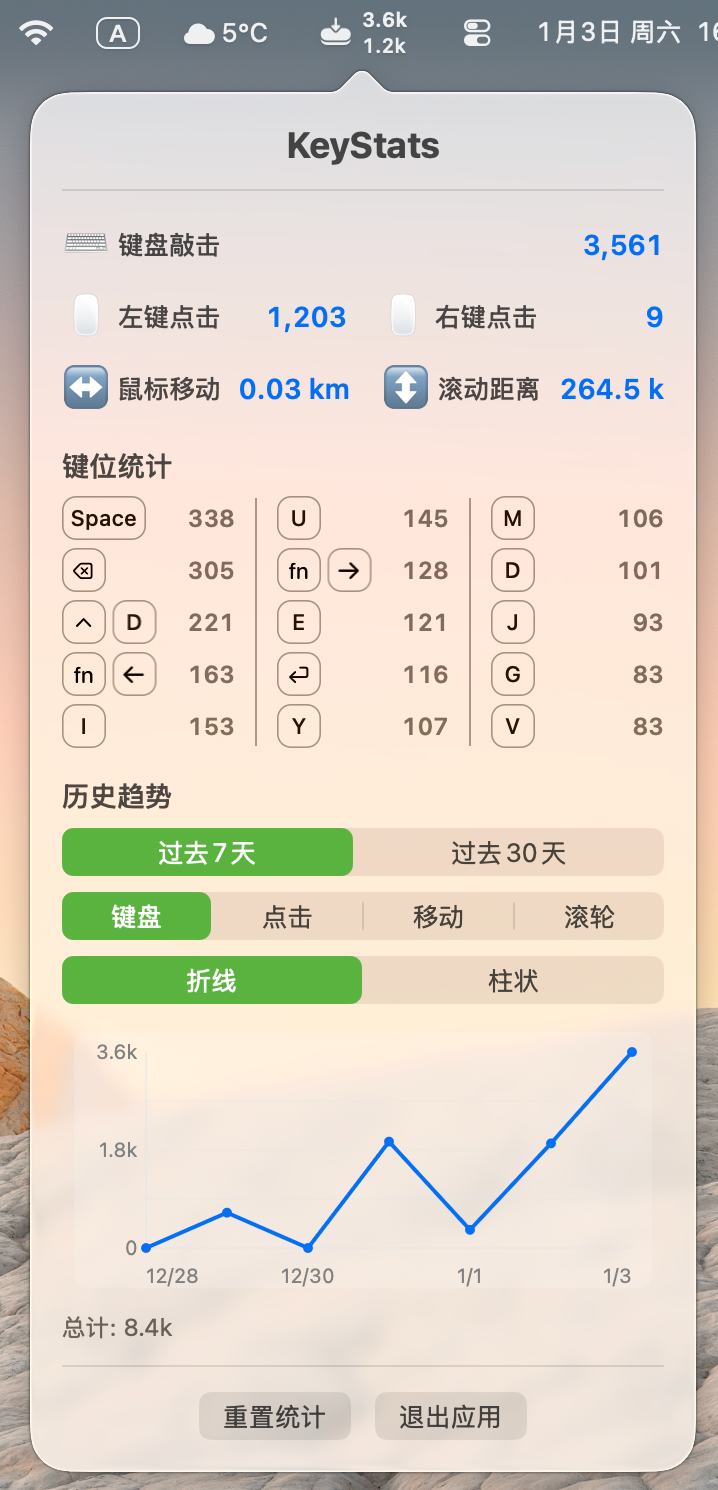Switch history range to 过去30天

508,852
